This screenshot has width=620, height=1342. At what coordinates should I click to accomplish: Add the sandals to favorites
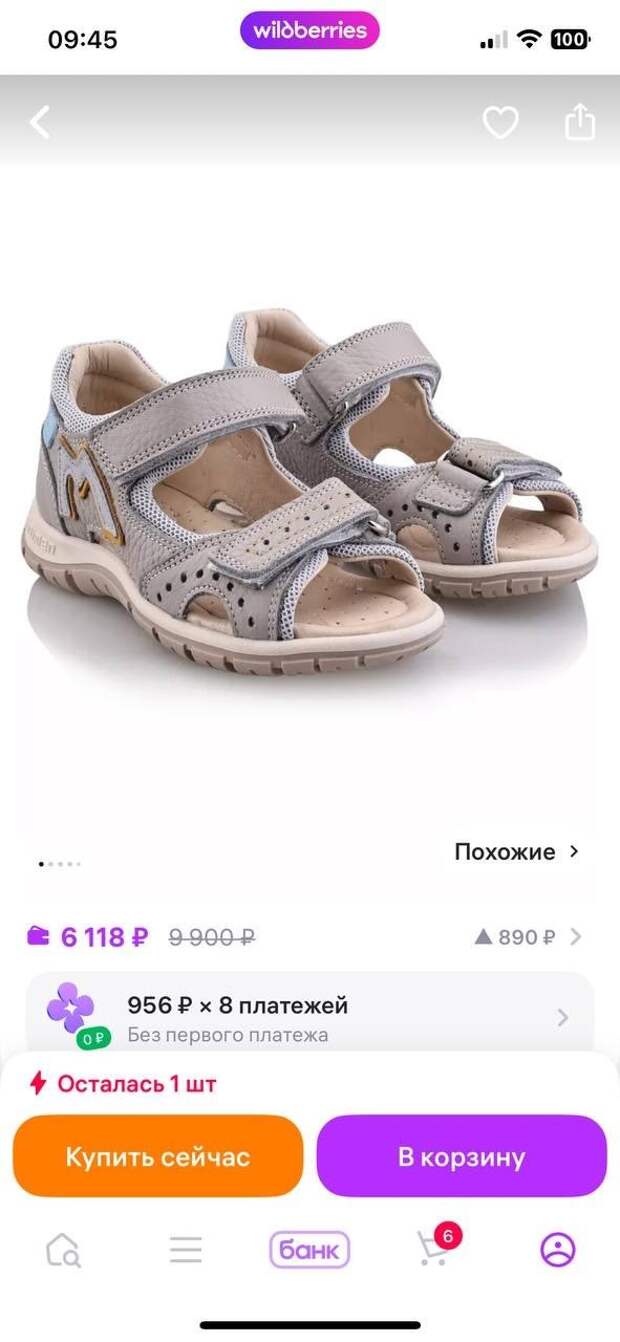tap(500, 123)
